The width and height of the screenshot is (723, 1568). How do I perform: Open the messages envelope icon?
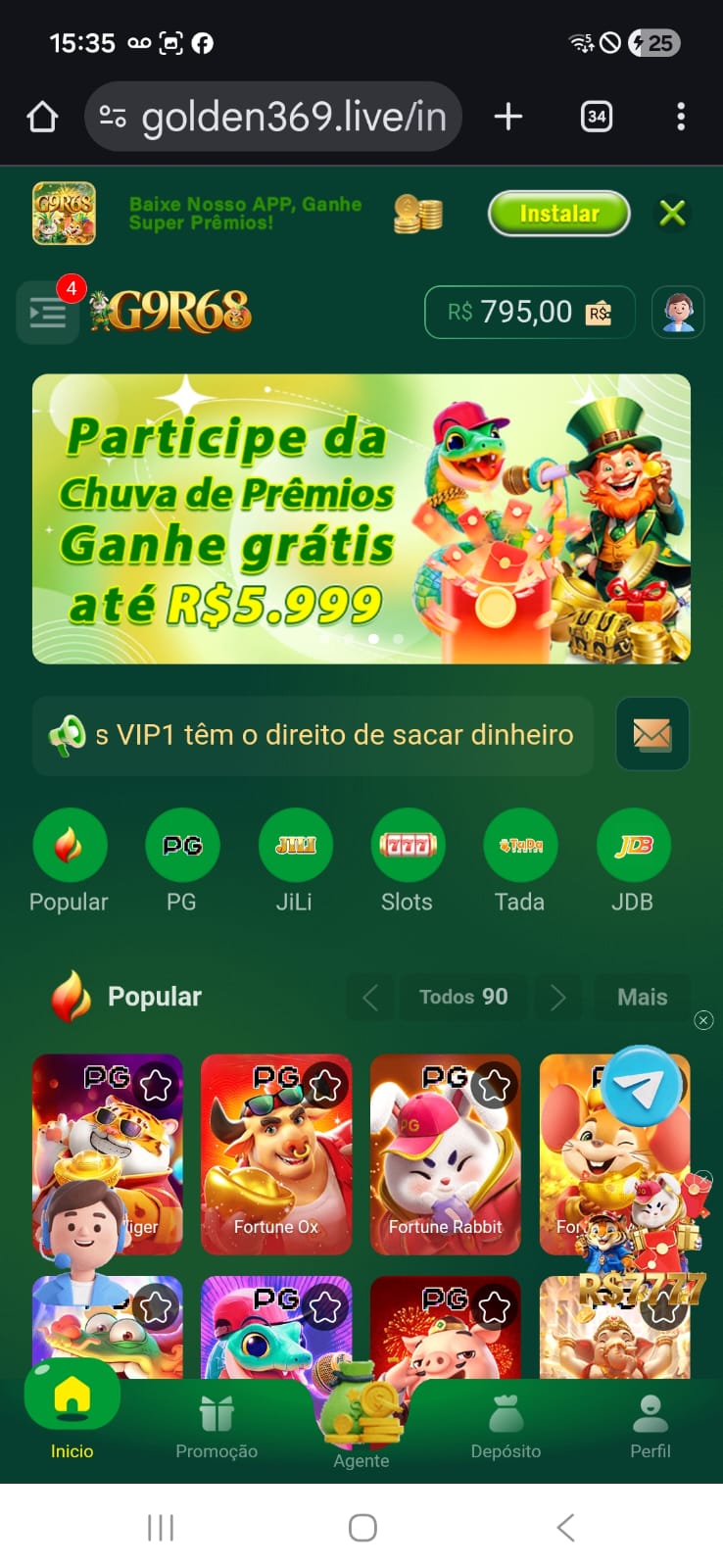coord(651,734)
